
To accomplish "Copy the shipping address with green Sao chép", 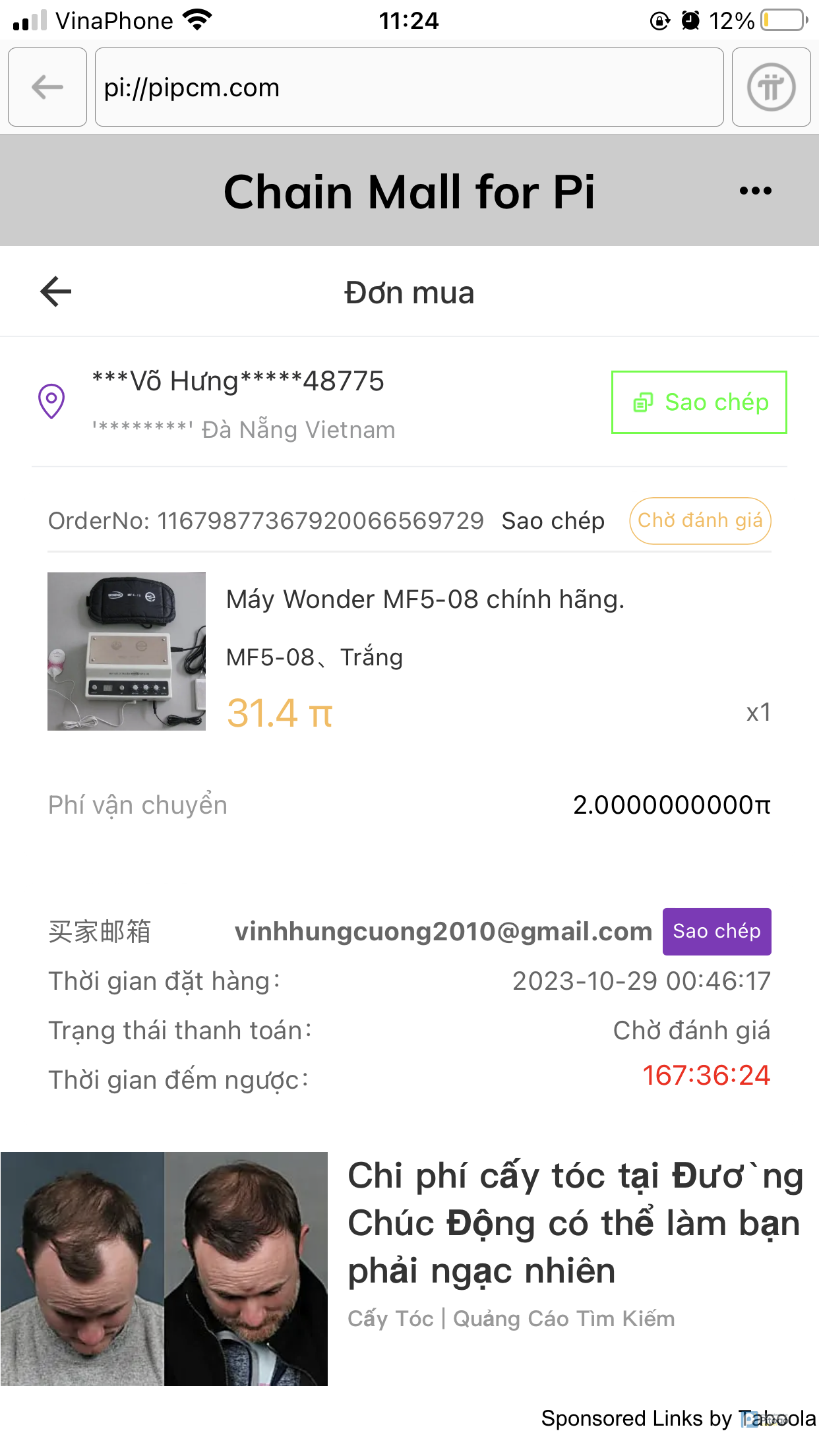I will point(699,402).
